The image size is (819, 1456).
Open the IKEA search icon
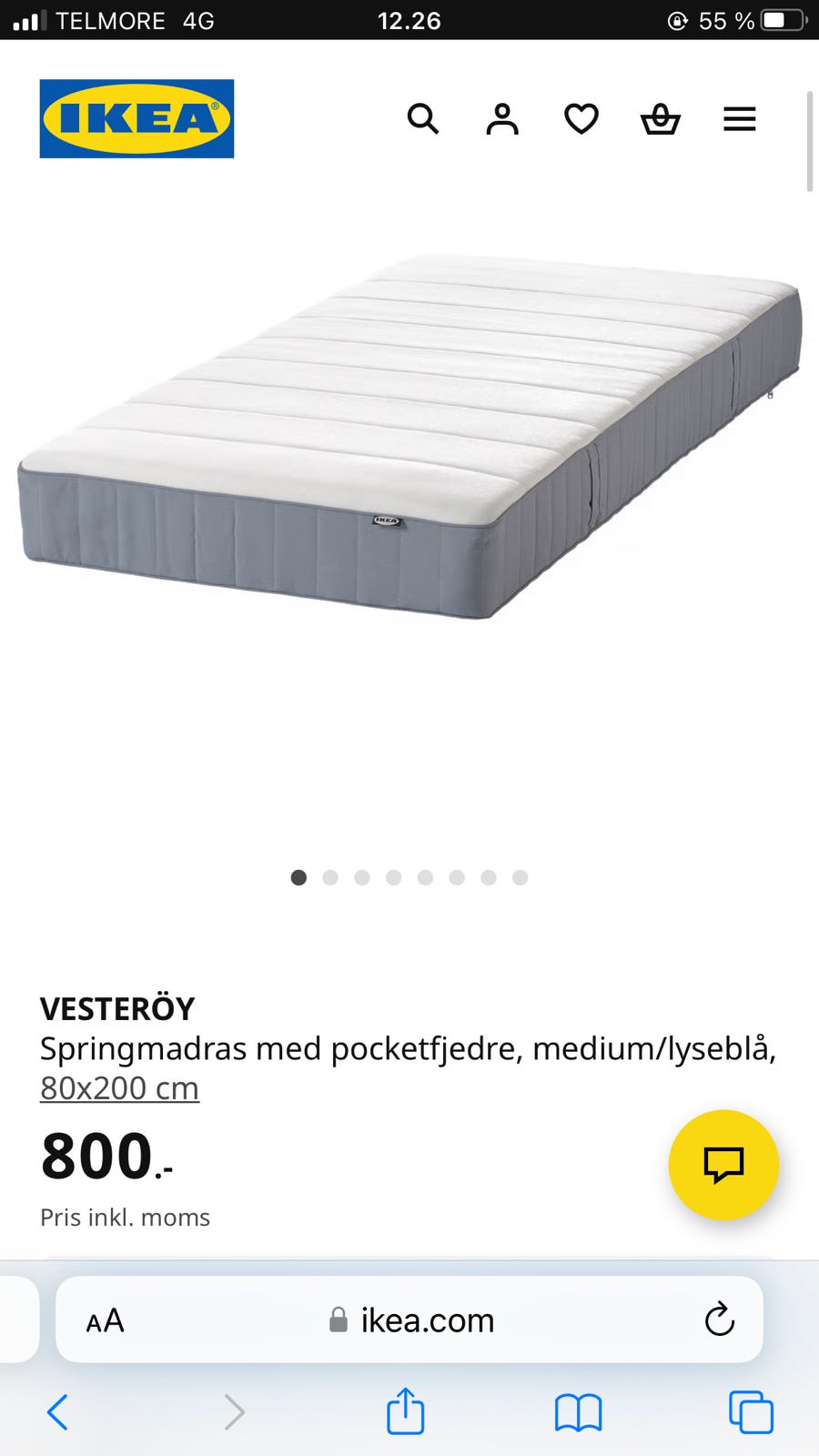click(422, 119)
